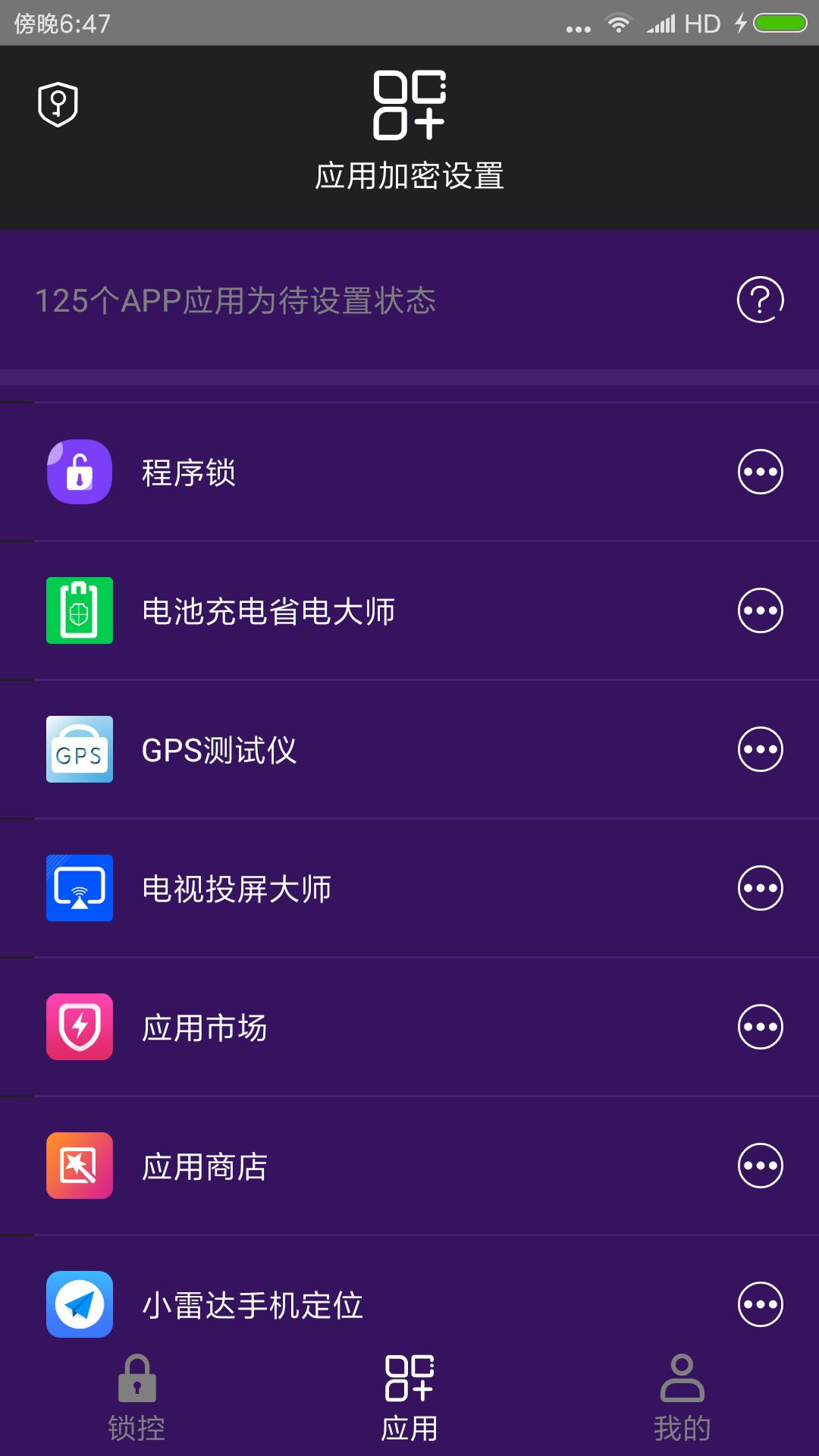Open the help question mark icon
Screen dimensions: 819x1456
[x=760, y=300]
